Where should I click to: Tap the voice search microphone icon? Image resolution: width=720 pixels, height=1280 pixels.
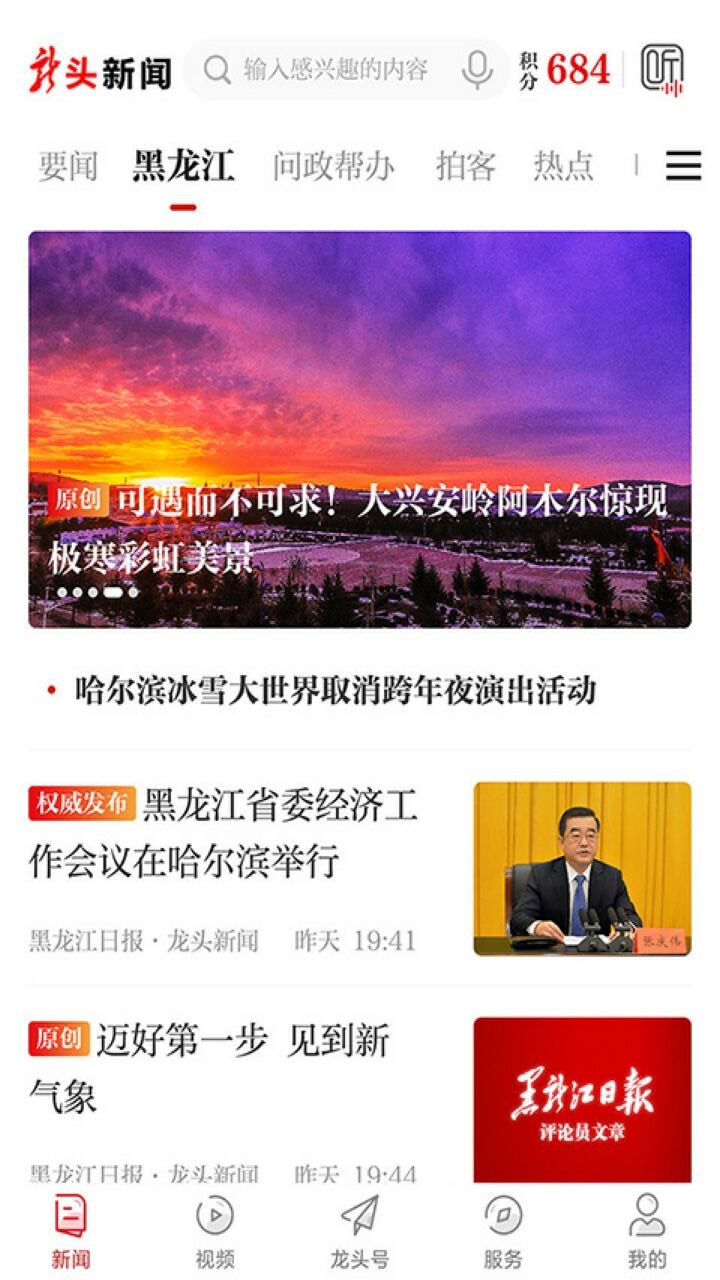(478, 70)
